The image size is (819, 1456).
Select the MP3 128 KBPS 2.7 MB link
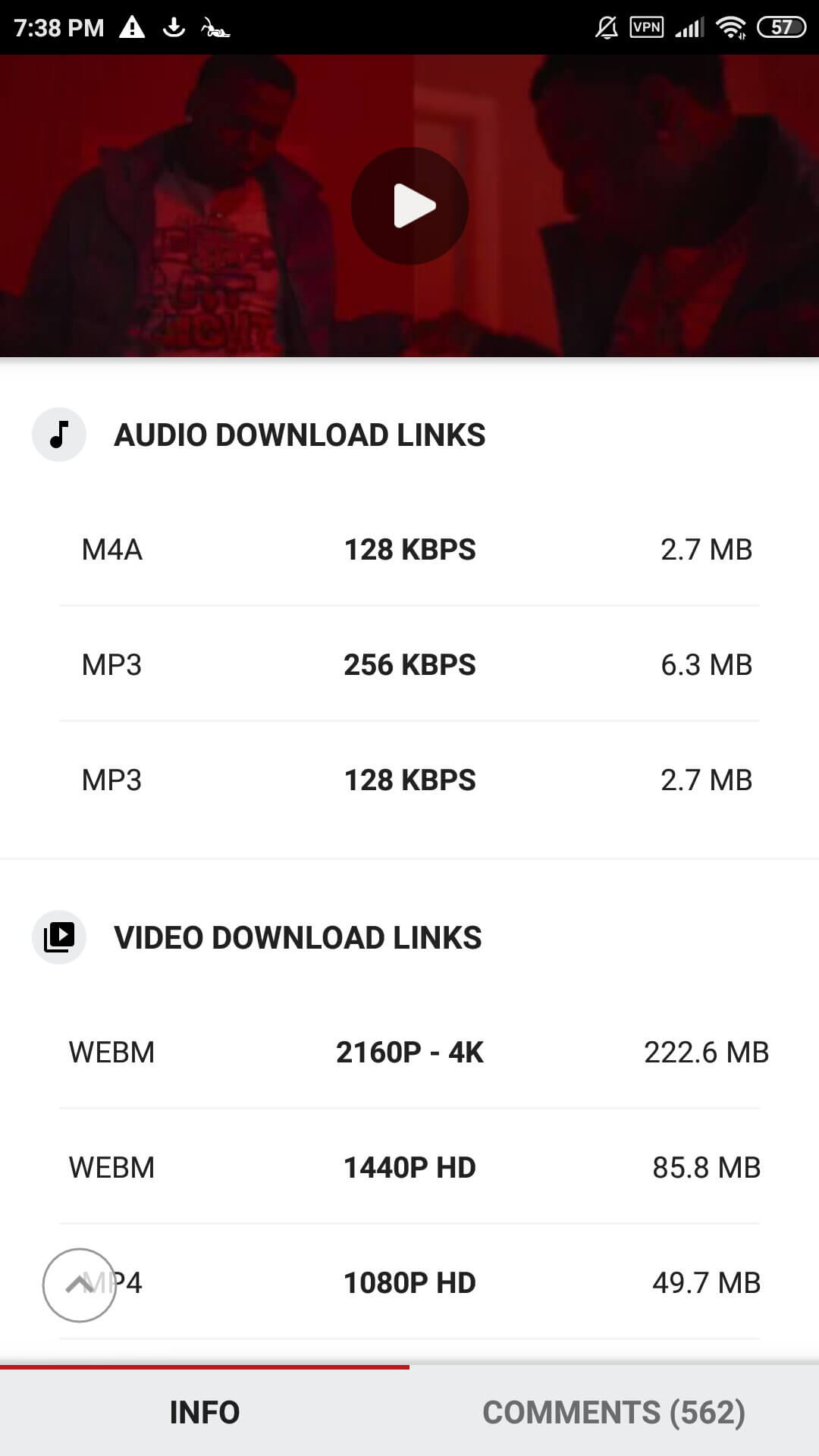[409, 780]
